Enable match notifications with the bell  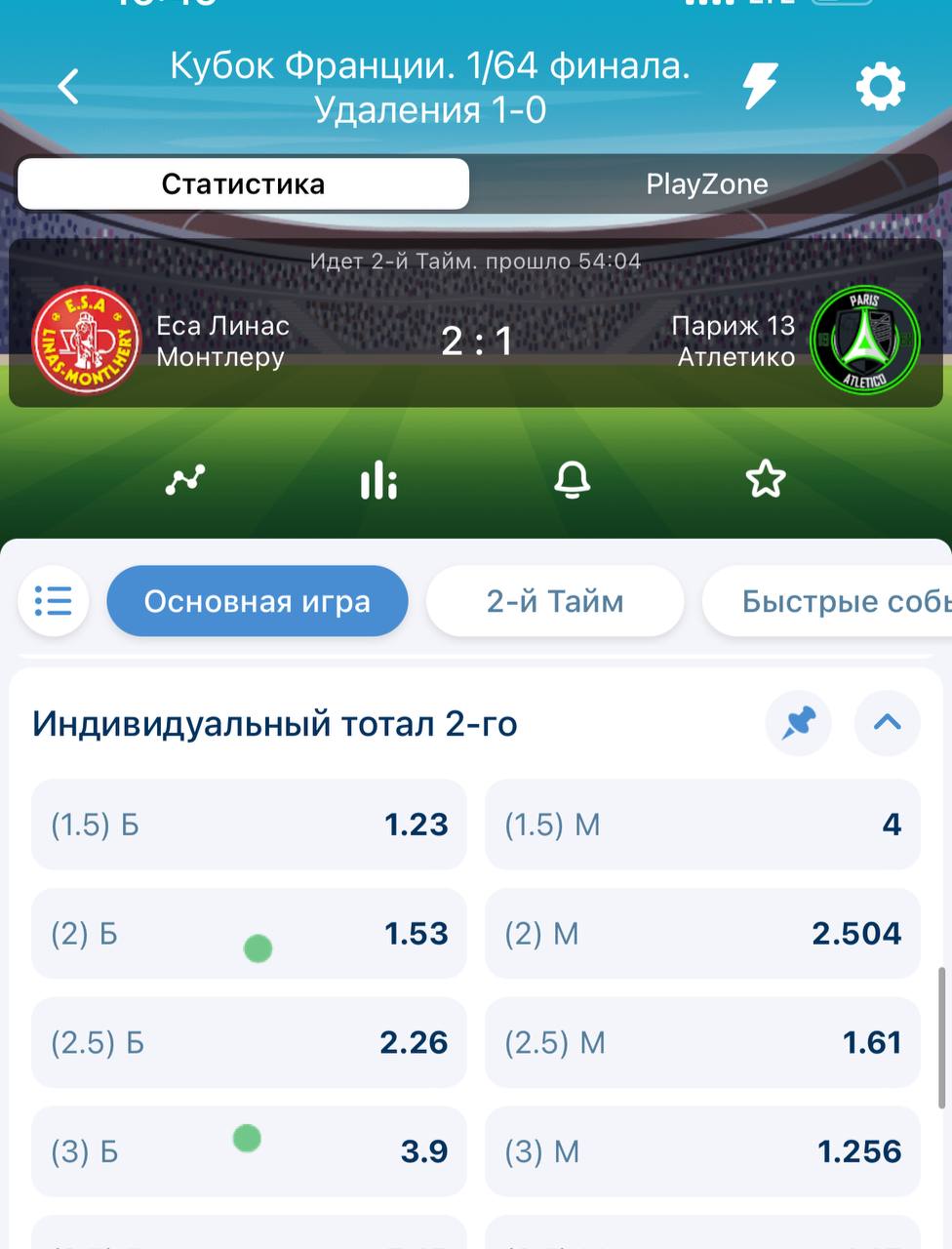tap(572, 480)
